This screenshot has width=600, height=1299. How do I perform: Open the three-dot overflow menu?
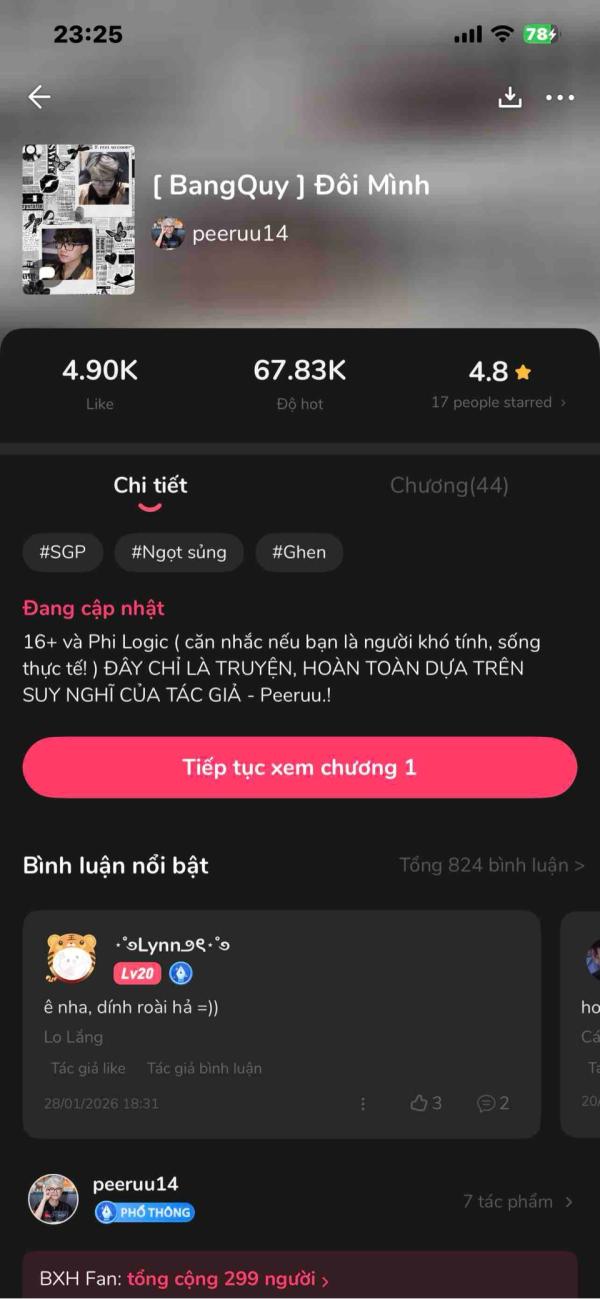560,97
